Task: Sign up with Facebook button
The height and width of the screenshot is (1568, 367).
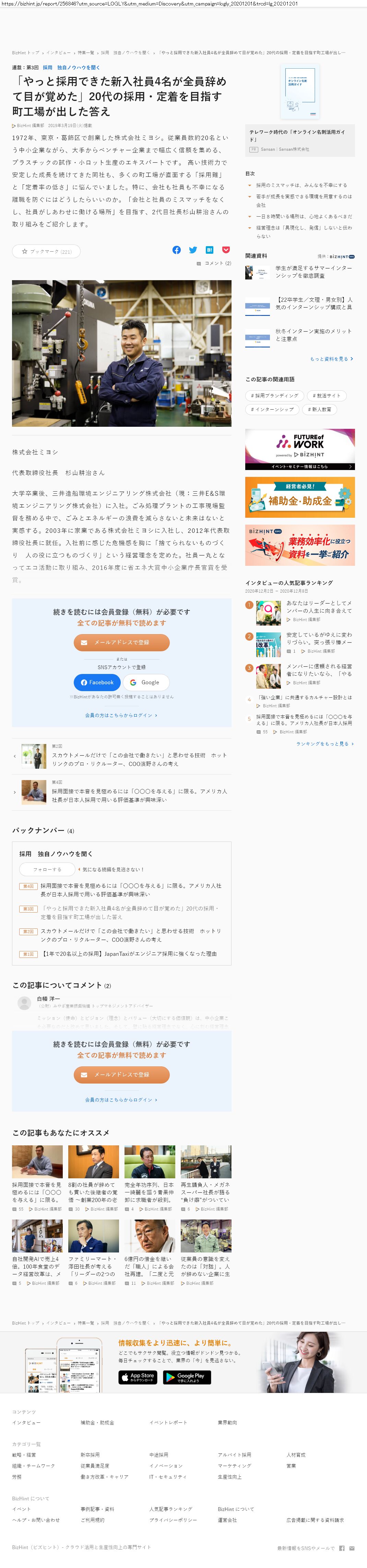Action: click(x=97, y=682)
